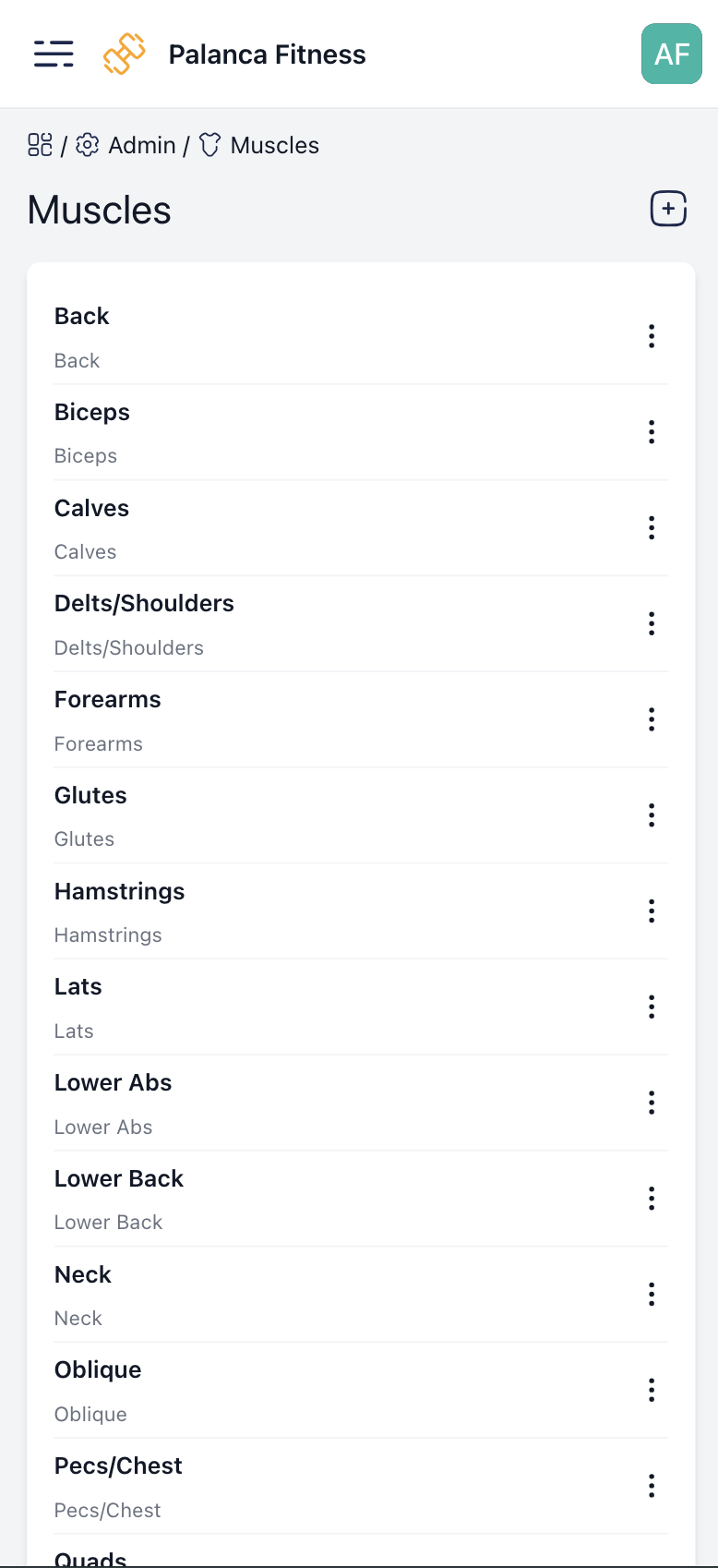The width and height of the screenshot is (718, 1568).
Task: Click the muscle icon next to Muscles breadcrumb
Action: (209, 145)
